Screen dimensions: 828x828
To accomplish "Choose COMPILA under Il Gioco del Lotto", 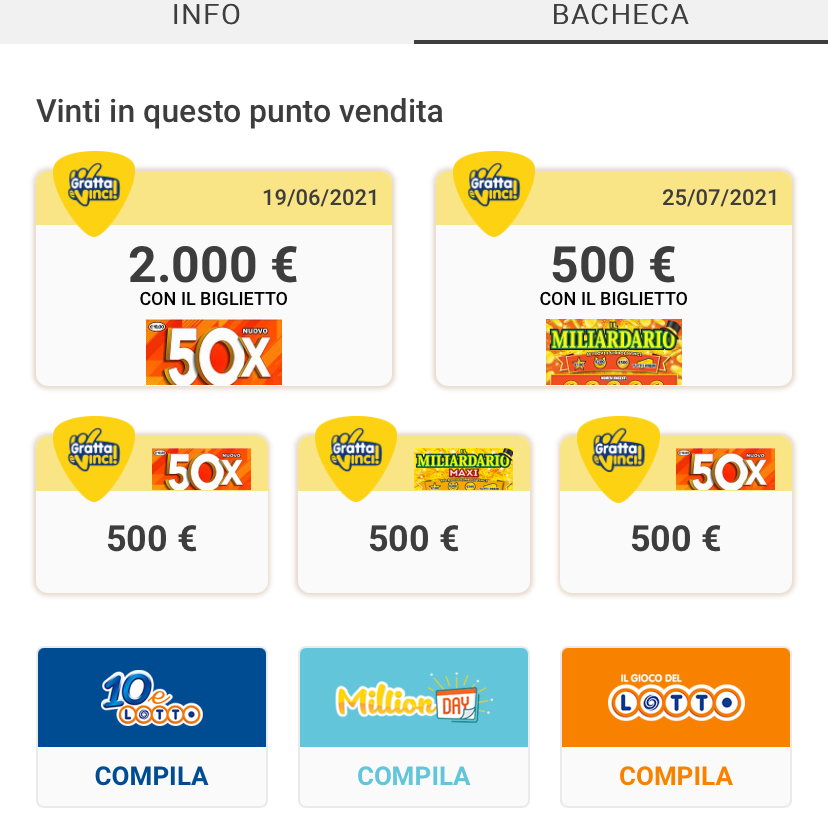I will (676, 776).
